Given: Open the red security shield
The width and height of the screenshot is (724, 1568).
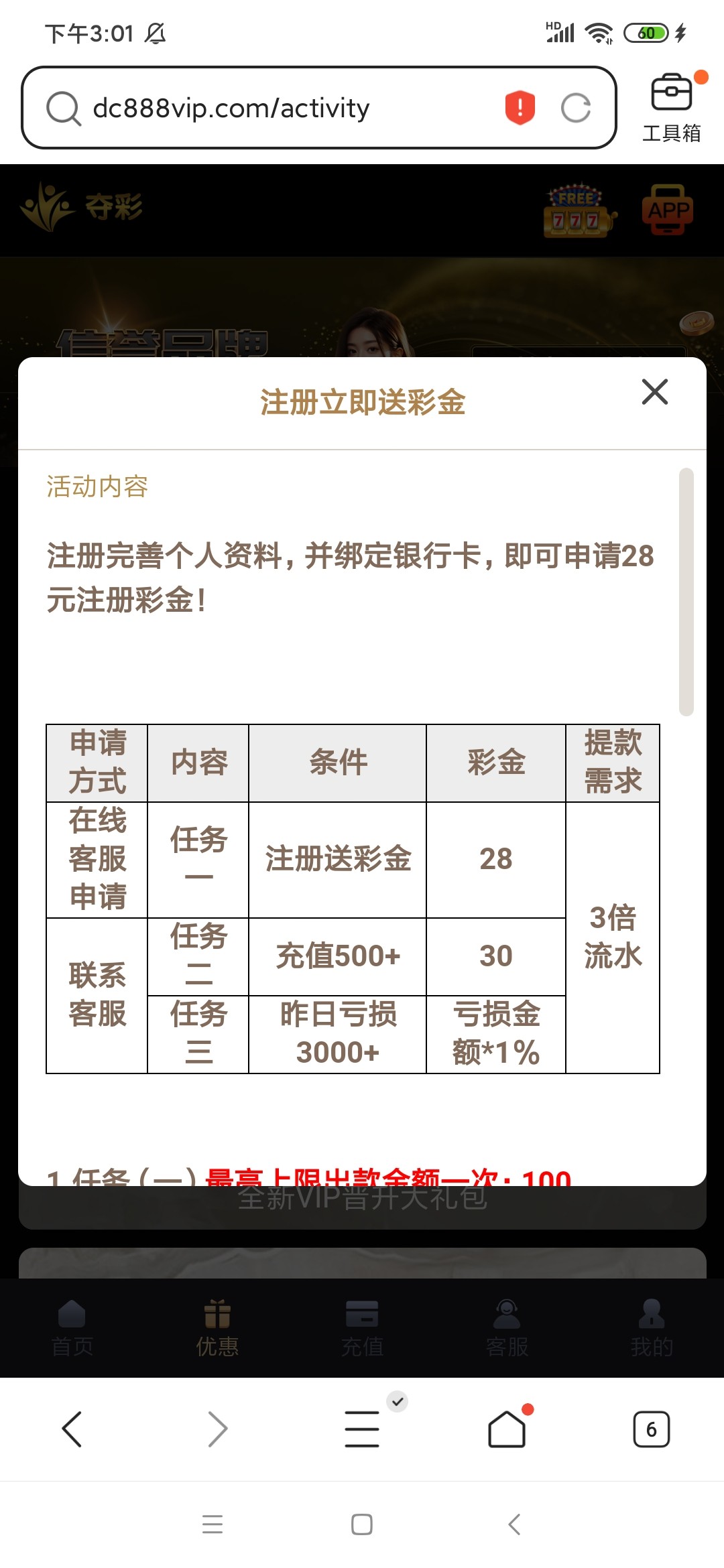Looking at the screenshot, I should click(x=520, y=108).
